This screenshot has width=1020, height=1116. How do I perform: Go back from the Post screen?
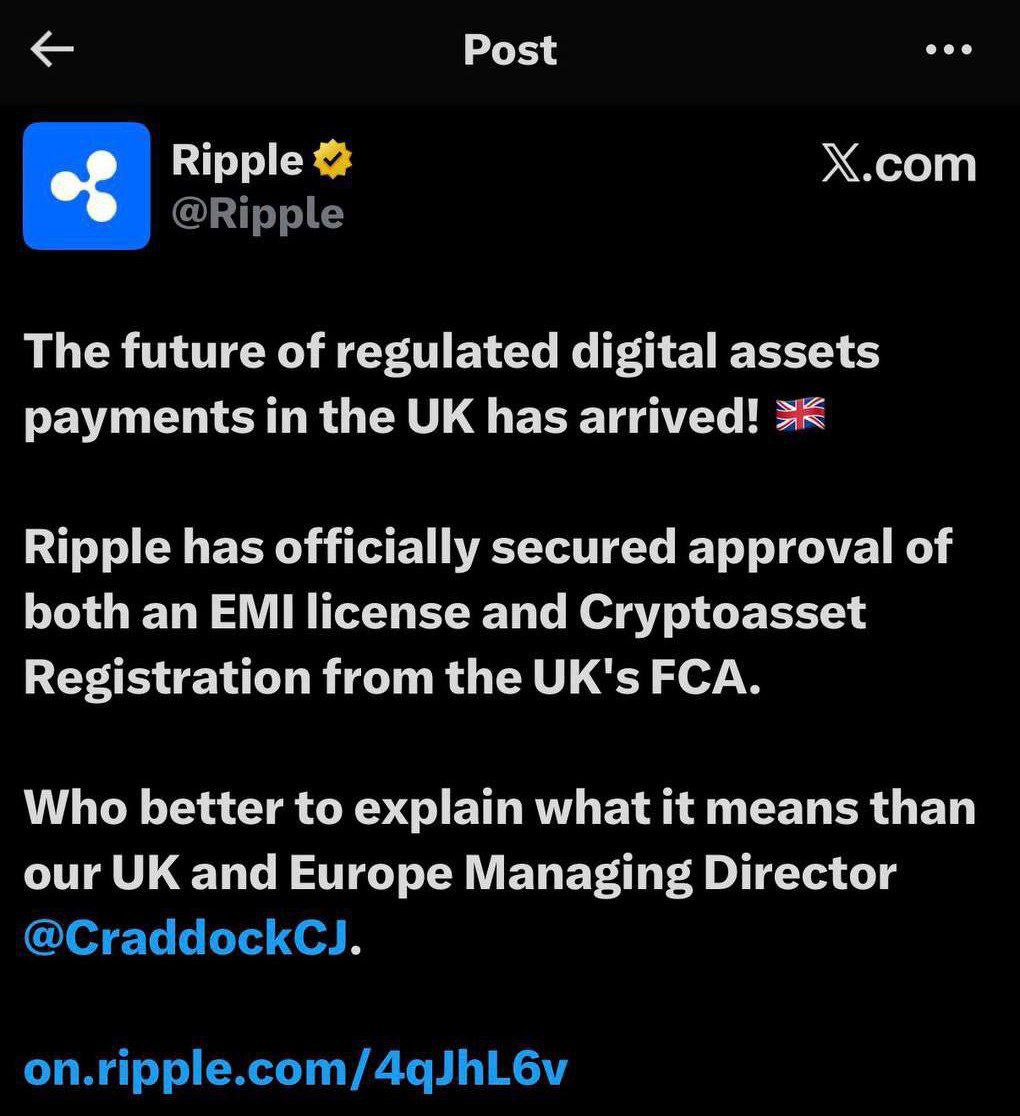tap(52, 50)
